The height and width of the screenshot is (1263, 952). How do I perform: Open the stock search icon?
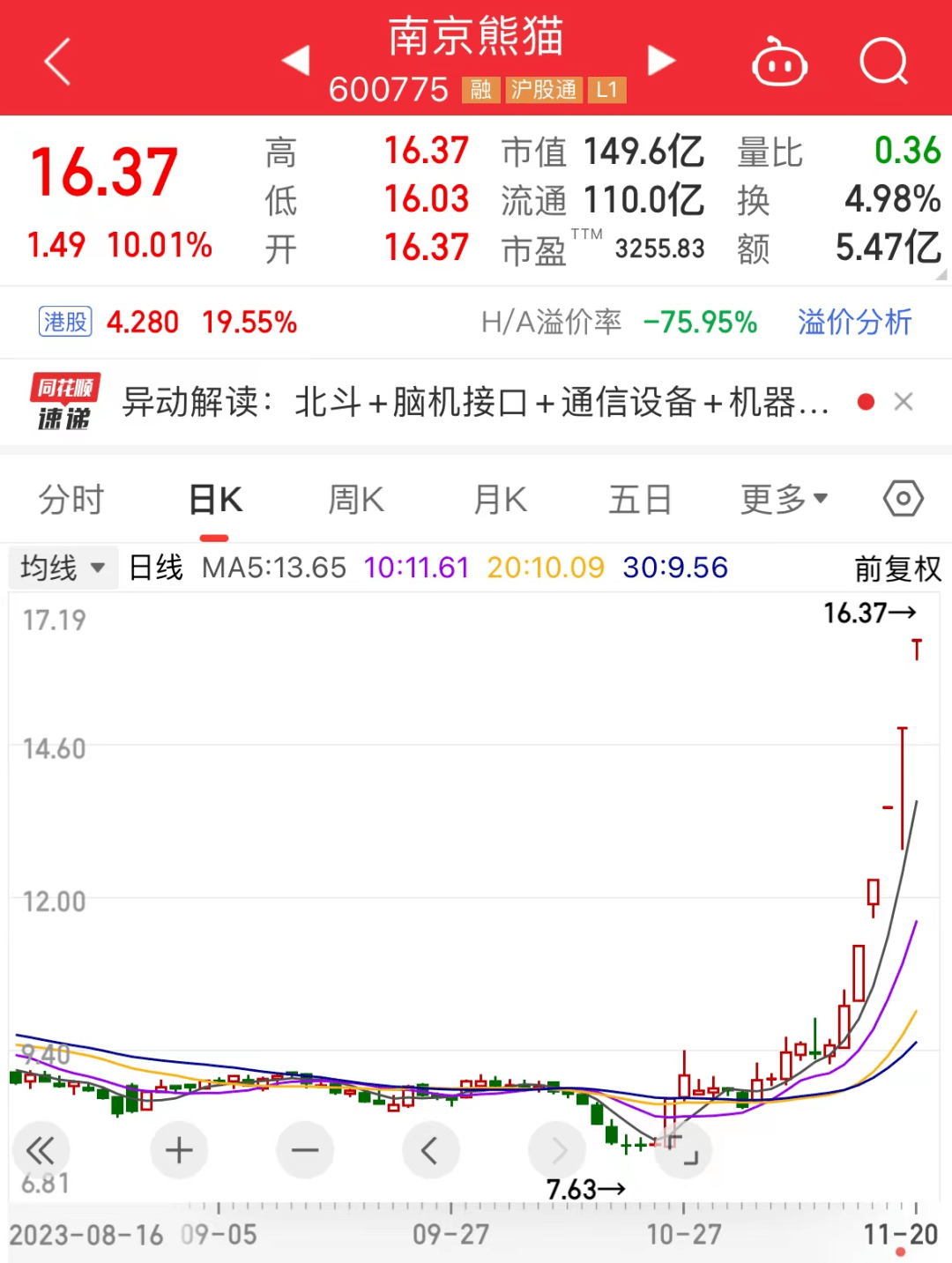tap(884, 62)
